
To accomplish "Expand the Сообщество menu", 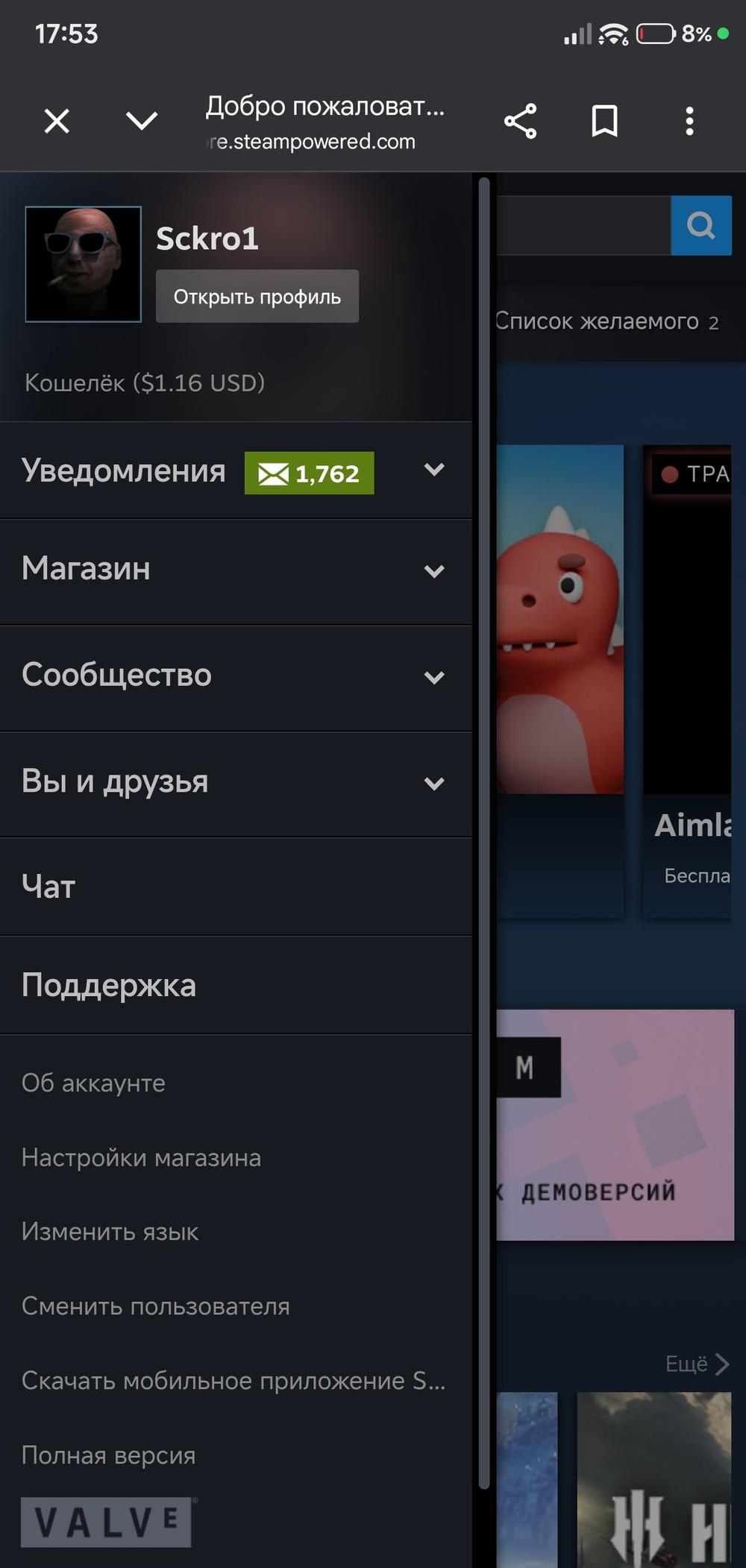I will coord(433,676).
